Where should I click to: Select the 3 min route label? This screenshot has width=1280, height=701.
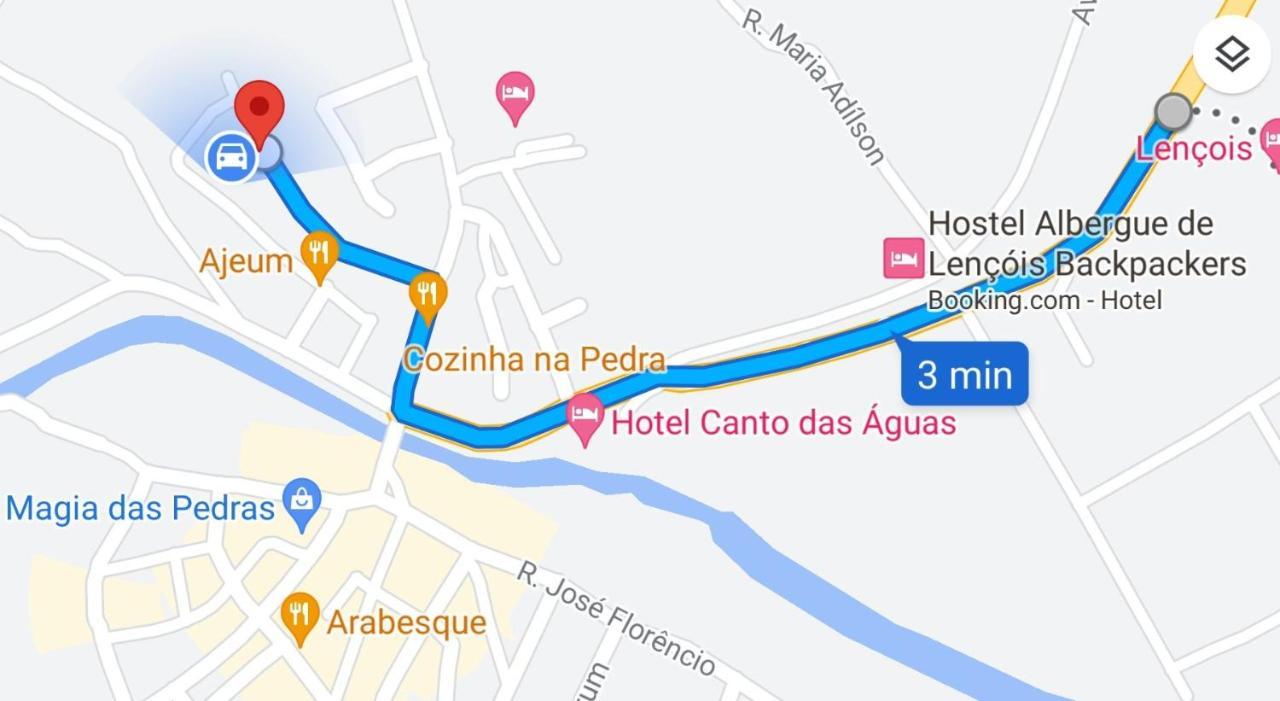coord(964,375)
